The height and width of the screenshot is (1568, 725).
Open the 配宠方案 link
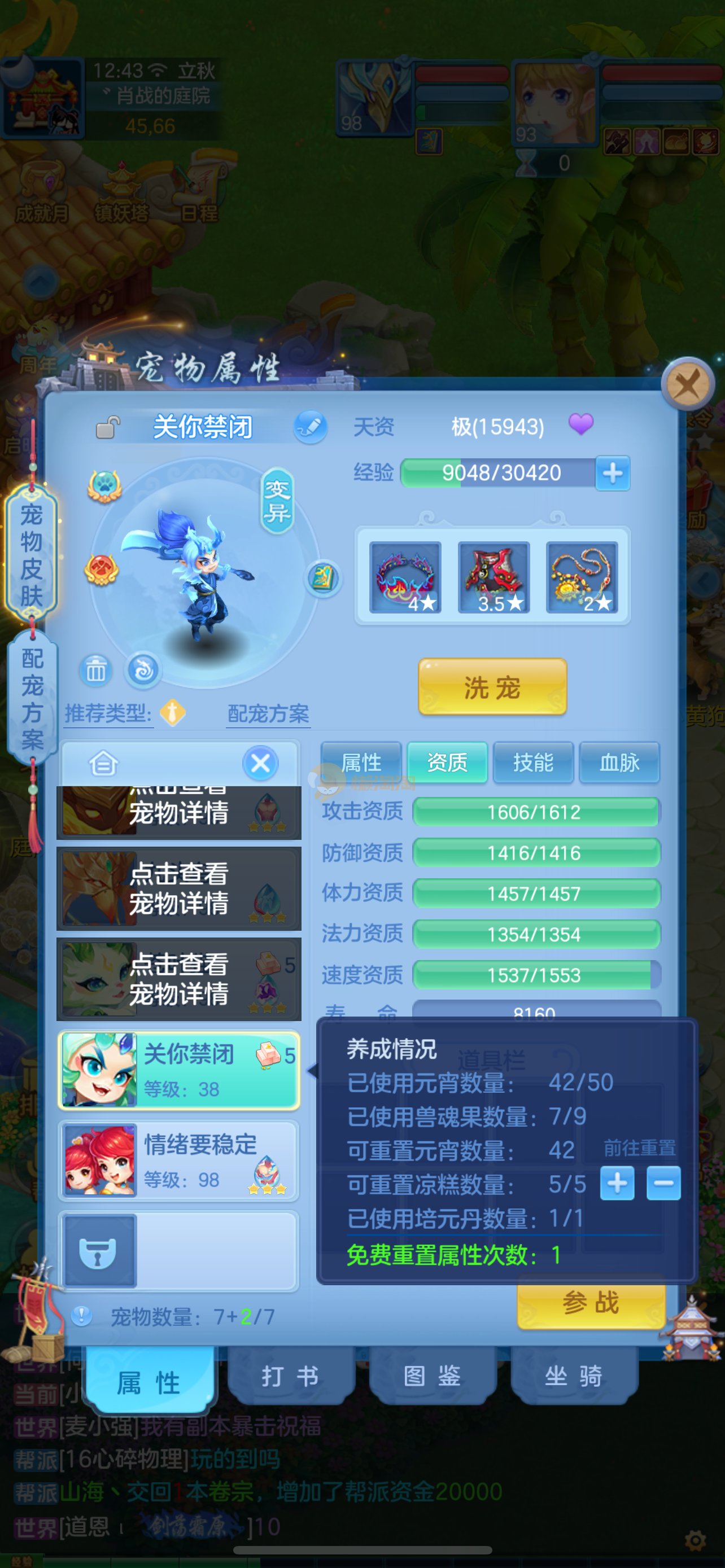point(268,713)
